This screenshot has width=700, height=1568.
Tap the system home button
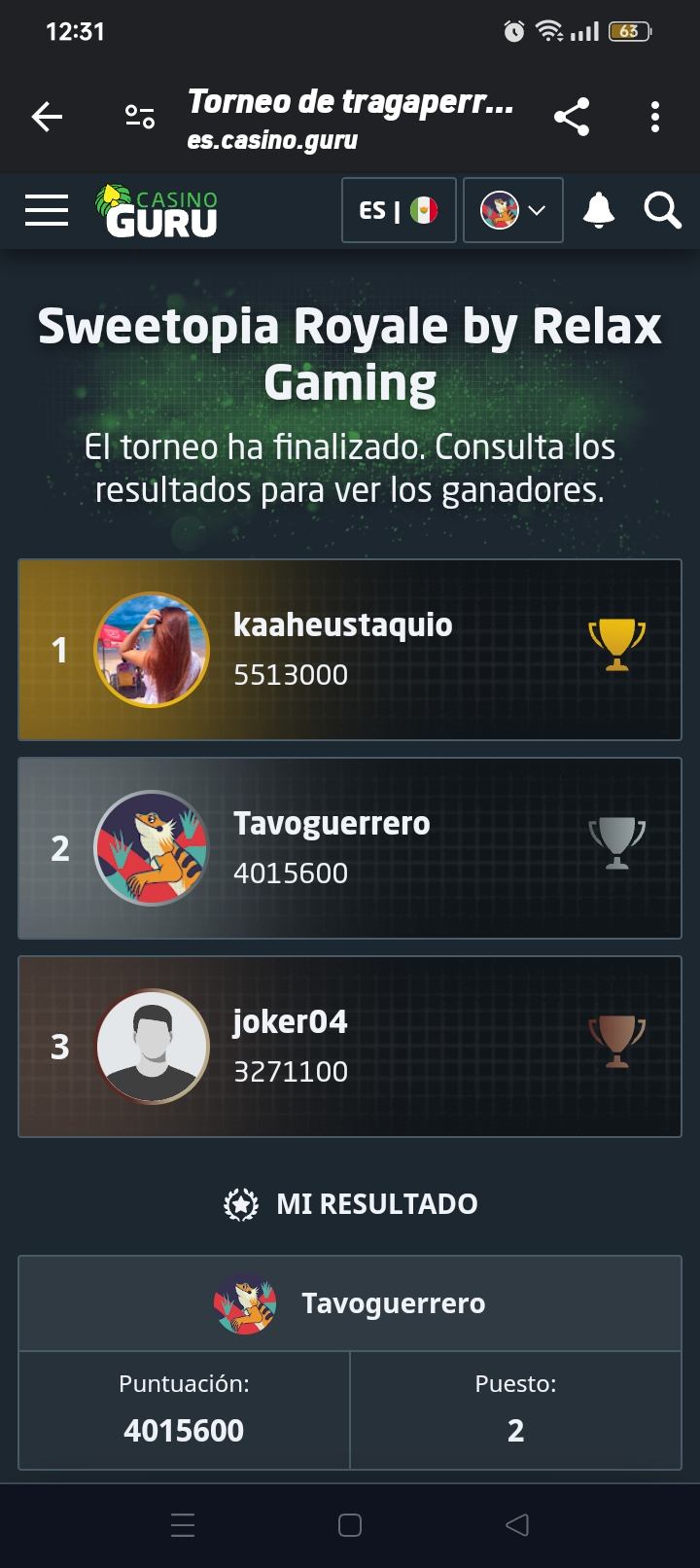point(350,1525)
